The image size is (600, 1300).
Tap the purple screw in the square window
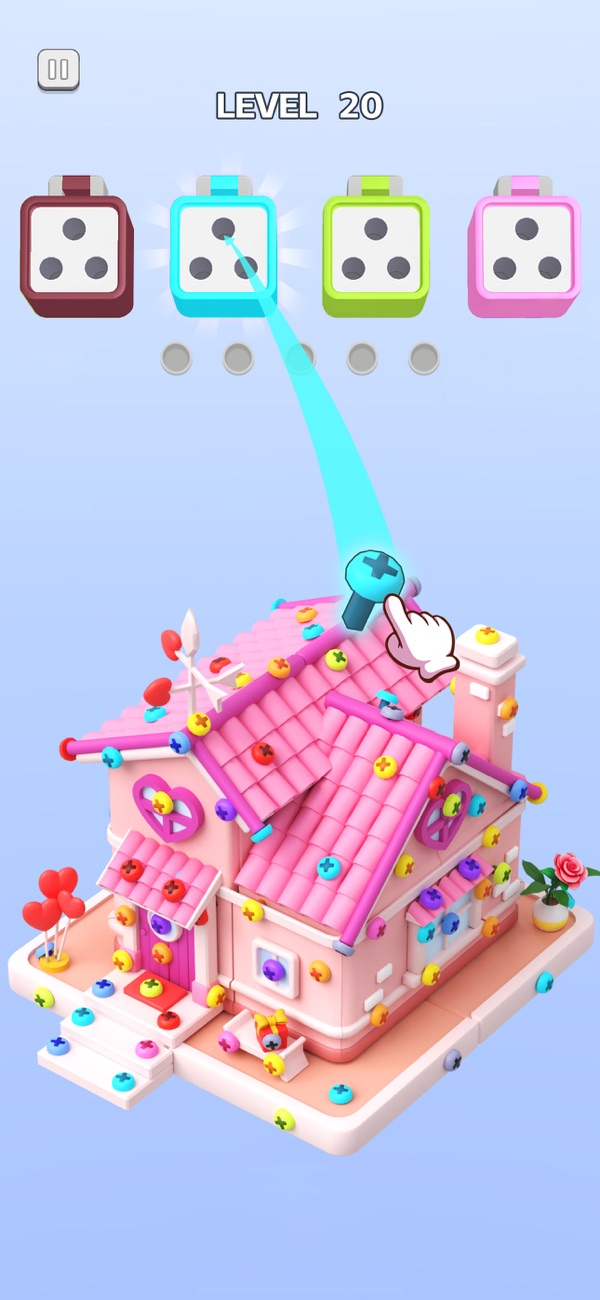coord(273,968)
